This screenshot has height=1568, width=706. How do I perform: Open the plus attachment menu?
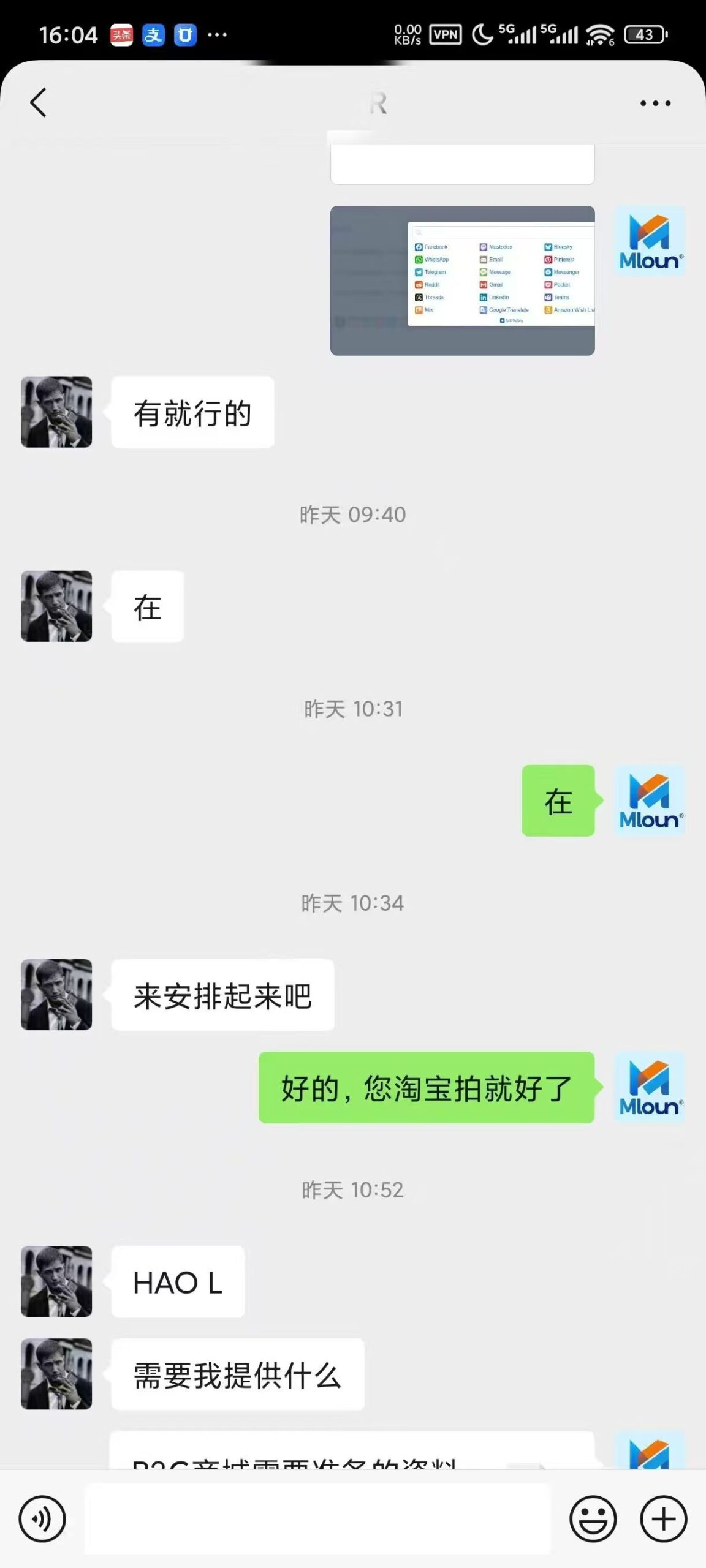pos(663,1519)
